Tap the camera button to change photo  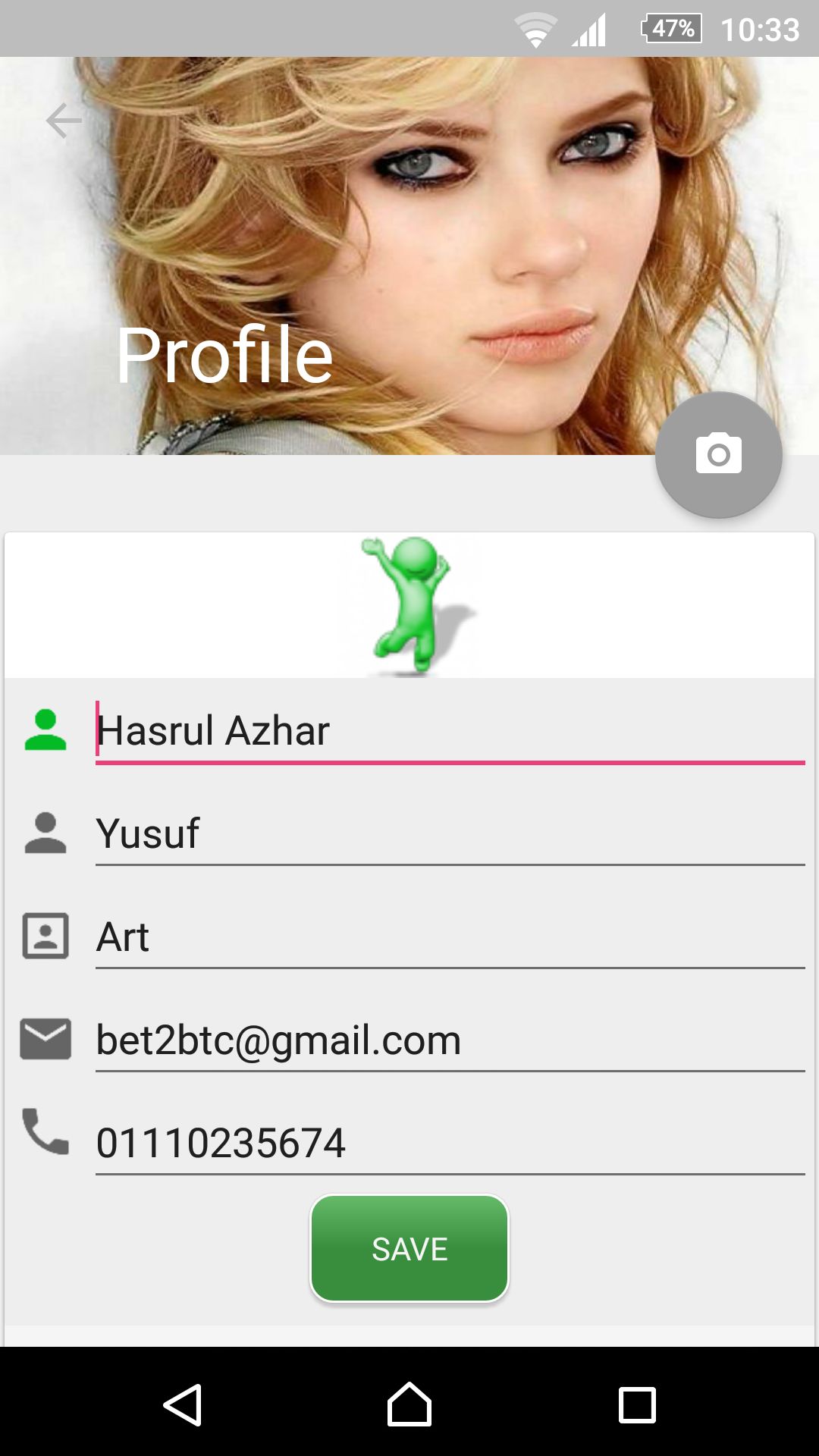click(718, 455)
